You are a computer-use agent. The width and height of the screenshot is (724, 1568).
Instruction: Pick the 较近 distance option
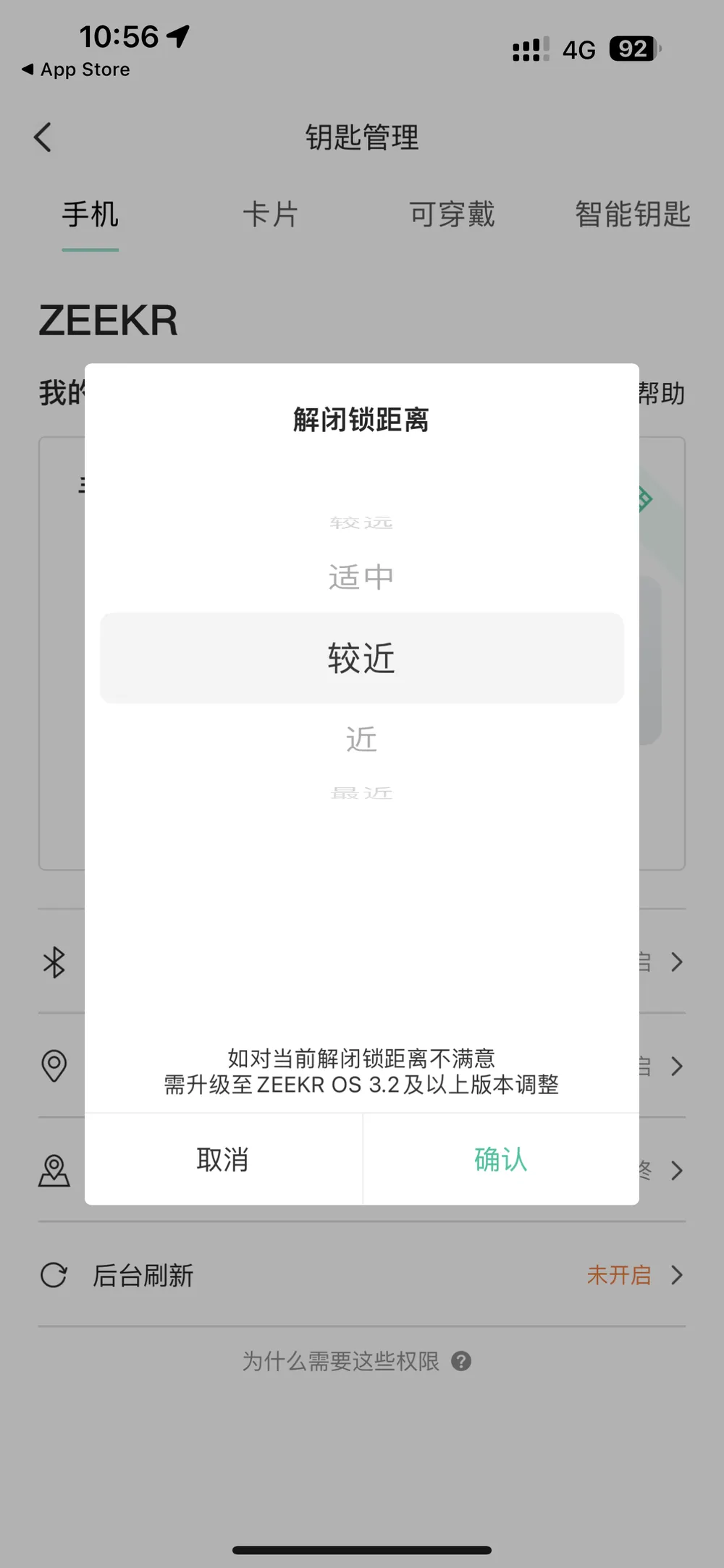(x=361, y=658)
